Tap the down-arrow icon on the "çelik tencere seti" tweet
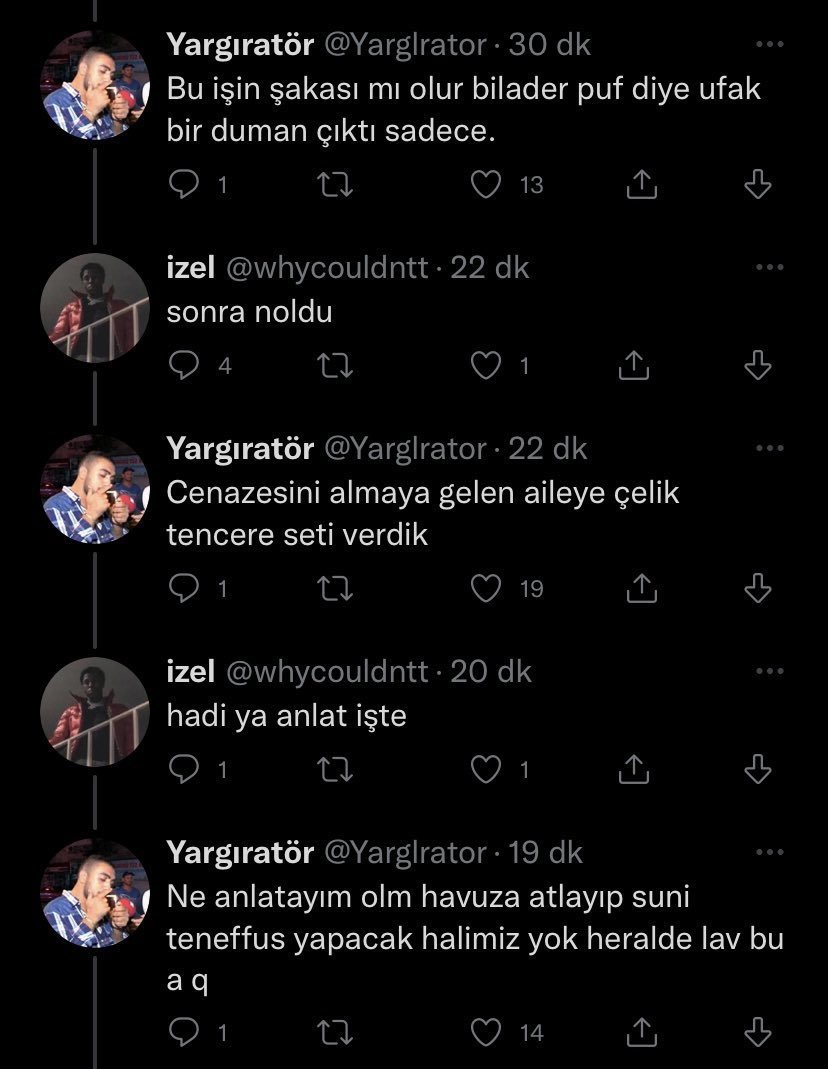This screenshot has width=828, height=1069. 759,589
